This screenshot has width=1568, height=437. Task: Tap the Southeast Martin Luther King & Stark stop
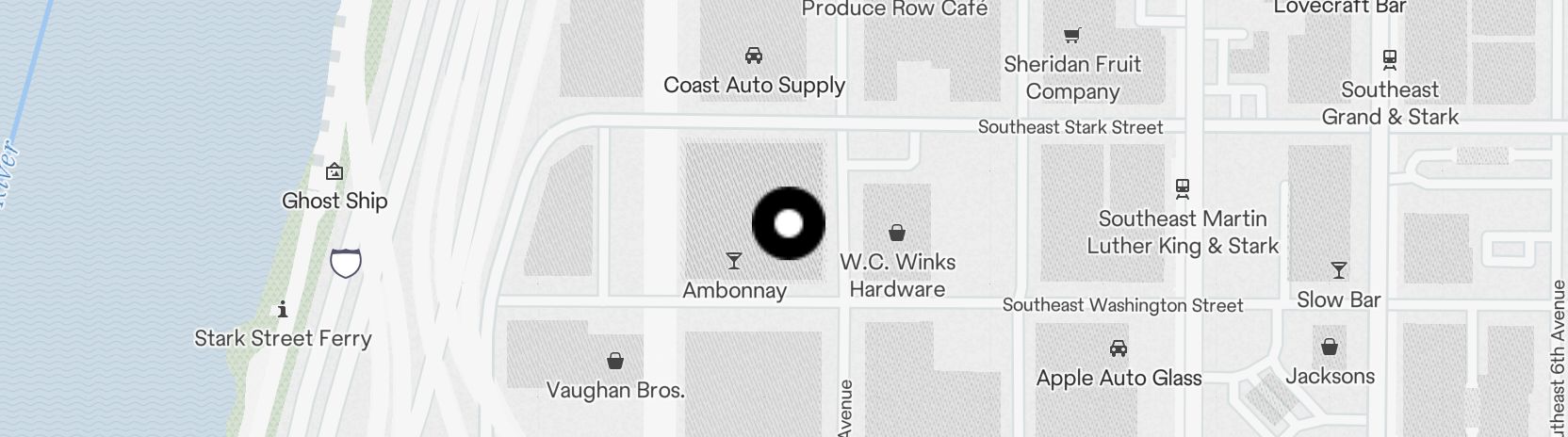(x=1183, y=189)
